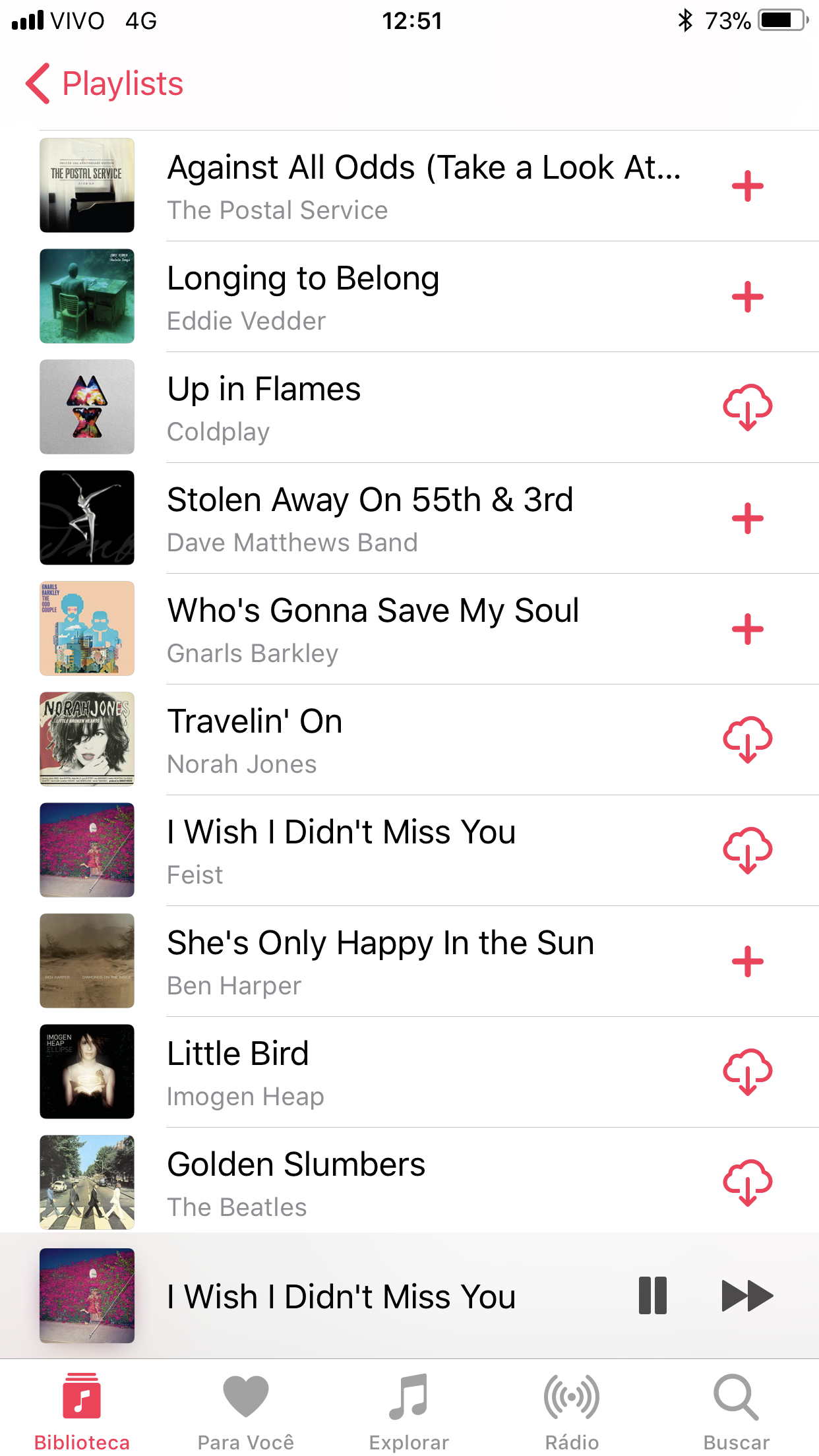Download I Wish I Didn't Miss You
The image size is (819, 1456).
click(x=747, y=851)
